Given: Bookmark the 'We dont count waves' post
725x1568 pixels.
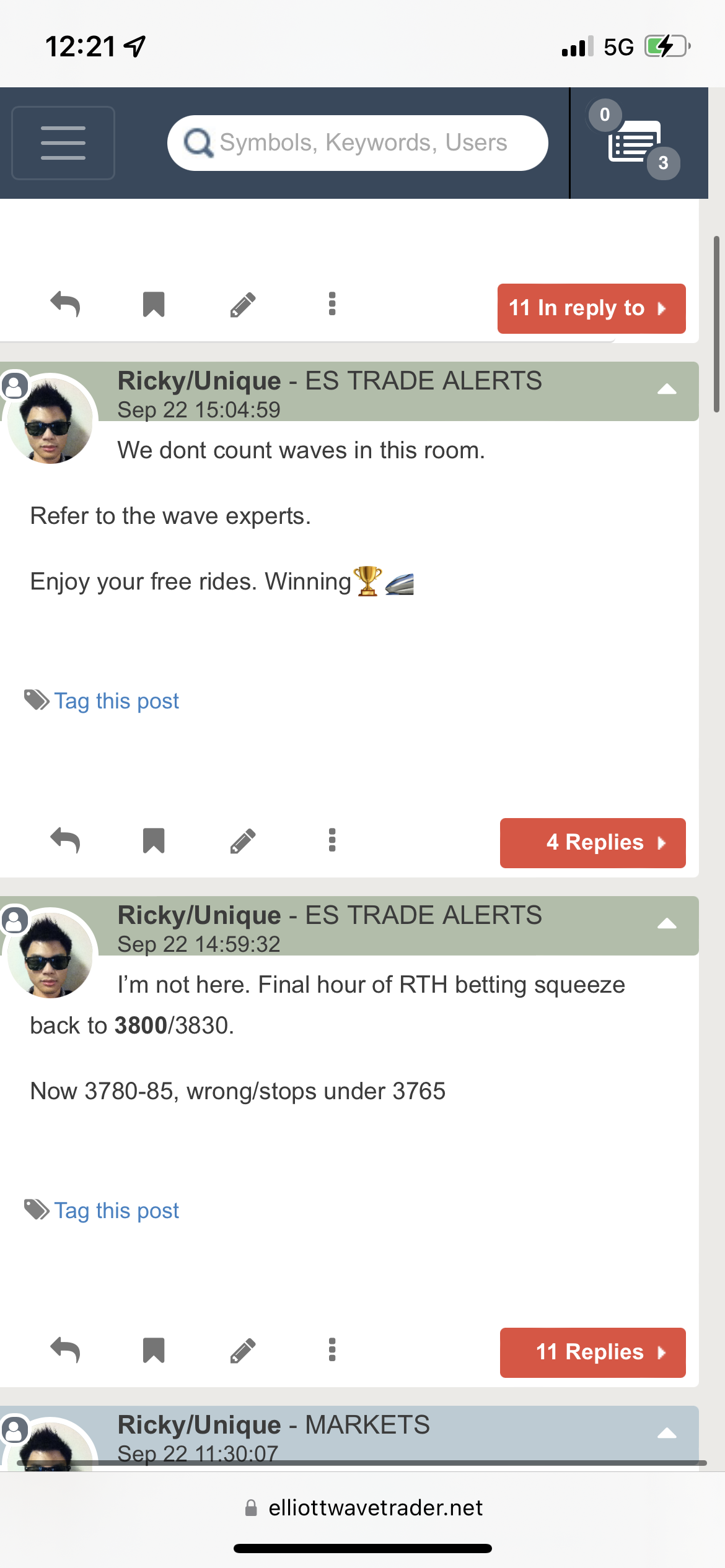Looking at the screenshot, I should click(x=154, y=840).
